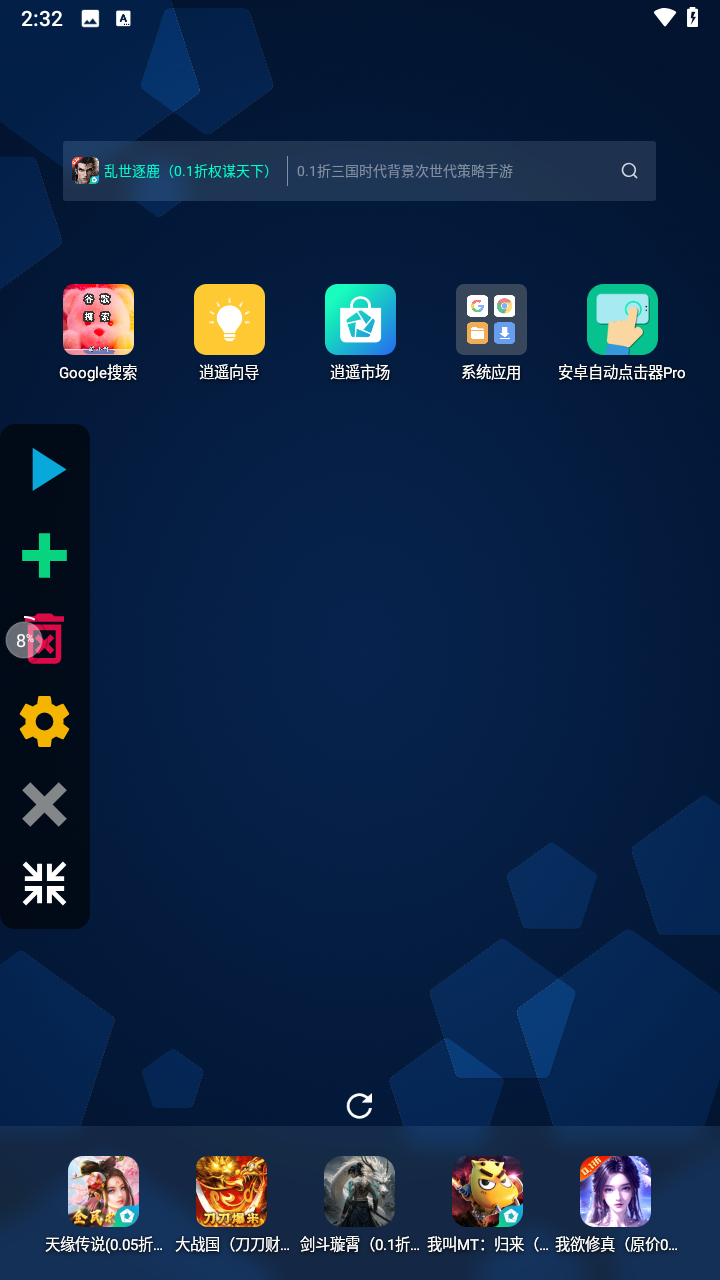Screen dimensions: 720x1280
Task: Close the floating clicker panel
Action: click(x=45, y=804)
